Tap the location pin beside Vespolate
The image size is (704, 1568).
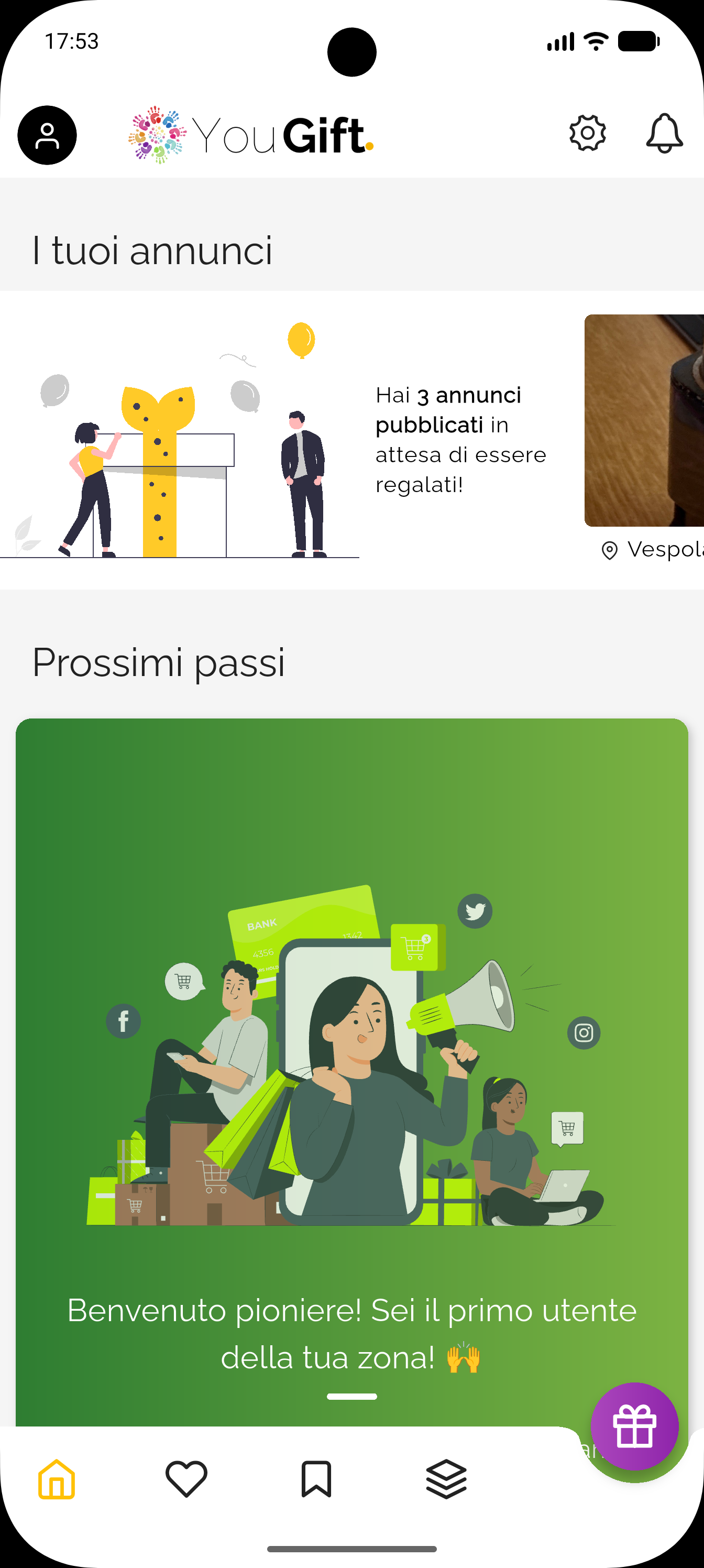point(609,550)
